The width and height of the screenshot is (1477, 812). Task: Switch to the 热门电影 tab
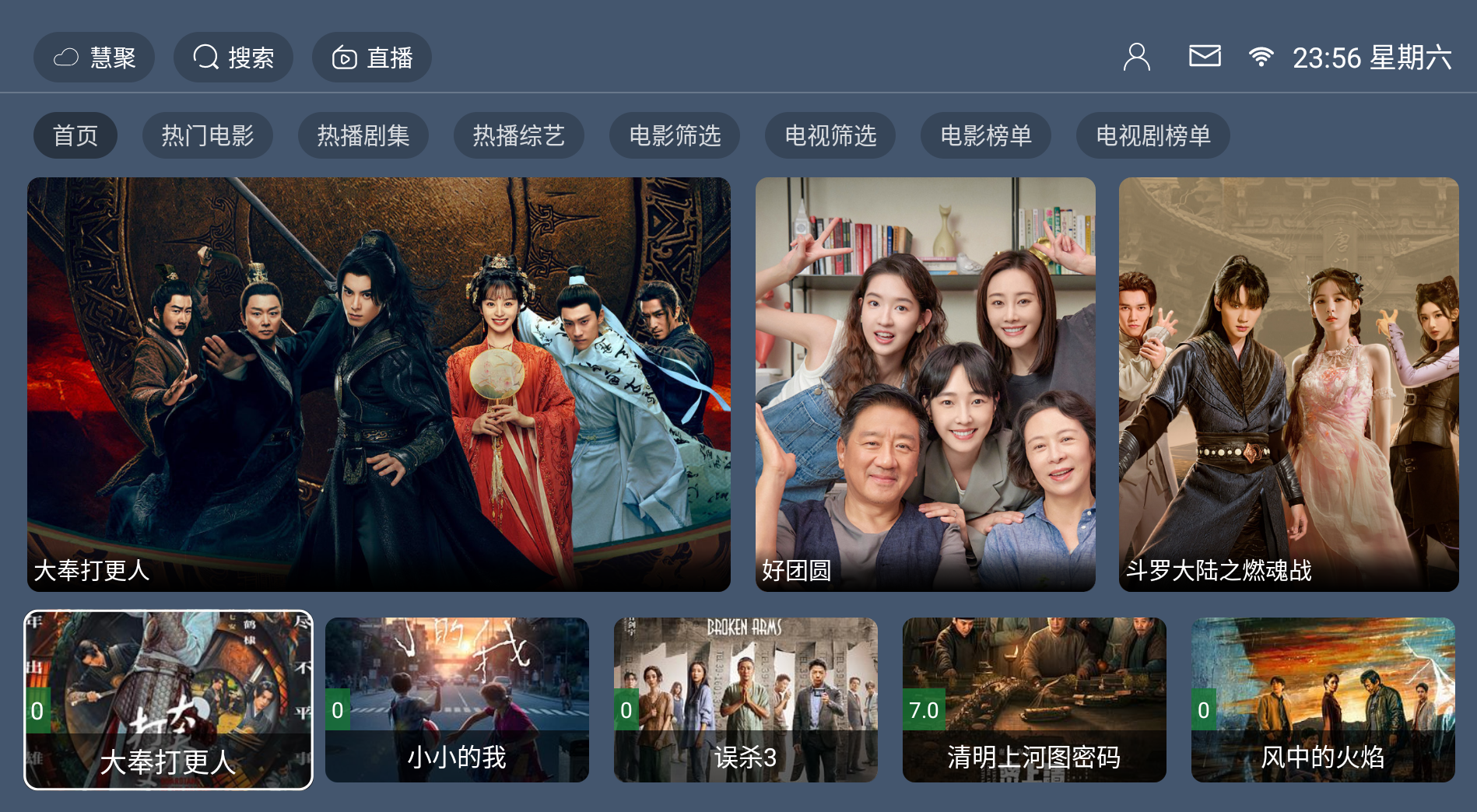tap(208, 135)
